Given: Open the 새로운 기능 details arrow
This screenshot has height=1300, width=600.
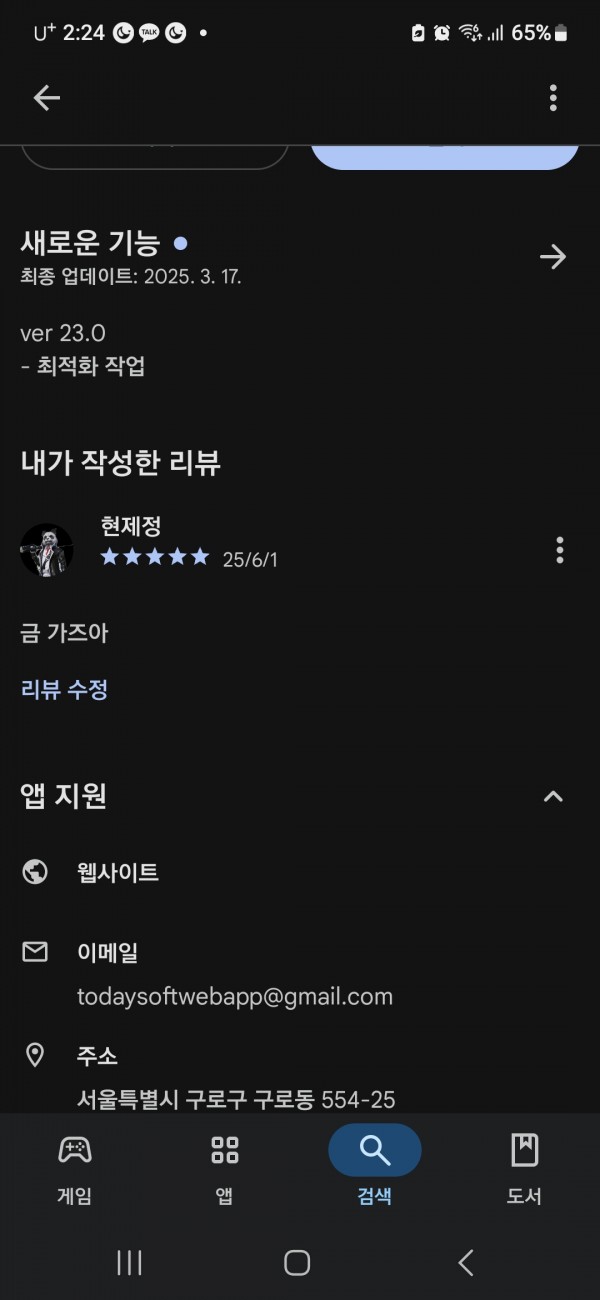Looking at the screenshot, I should point(553,257).
